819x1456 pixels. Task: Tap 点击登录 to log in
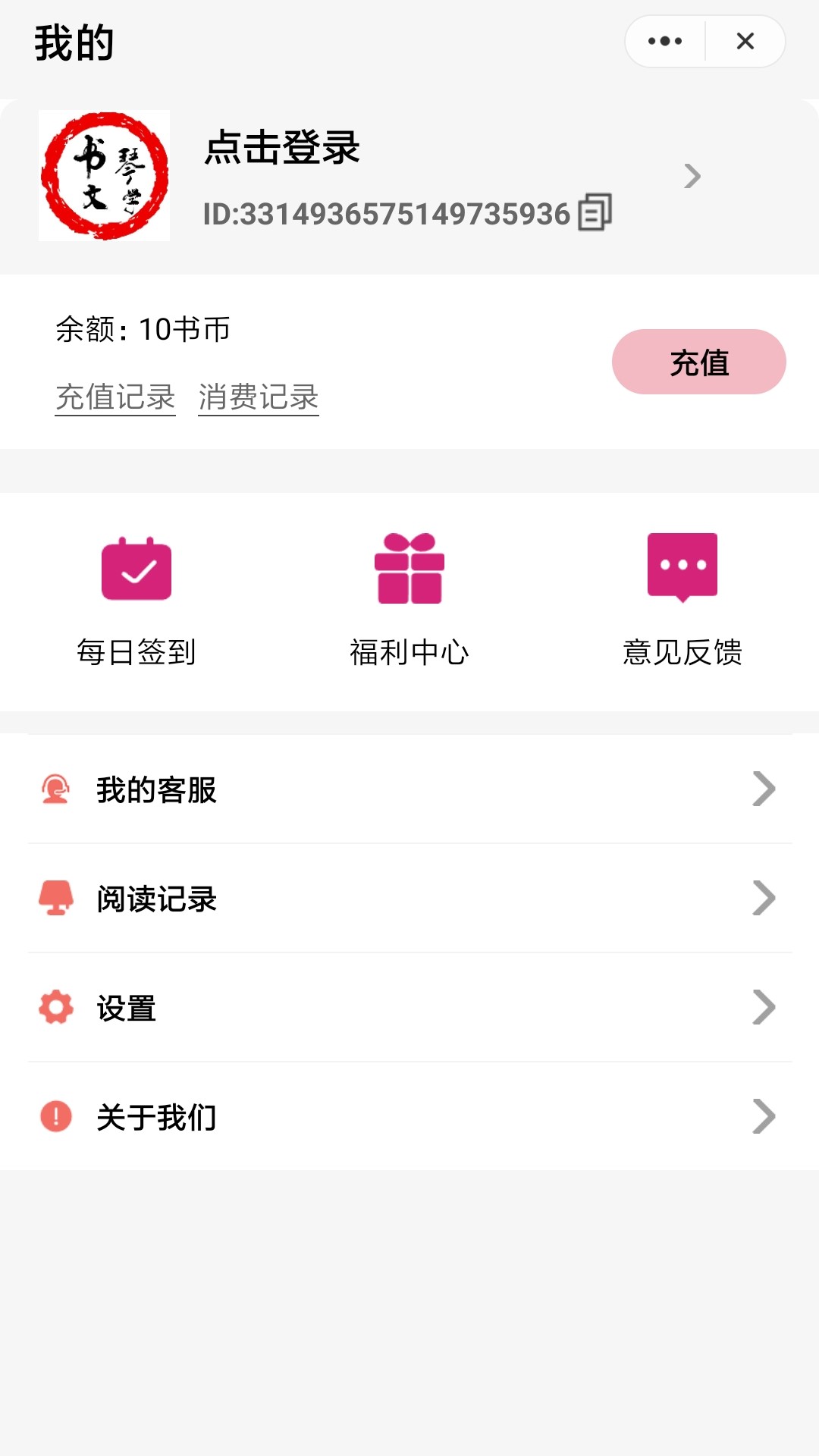(282, 147)
